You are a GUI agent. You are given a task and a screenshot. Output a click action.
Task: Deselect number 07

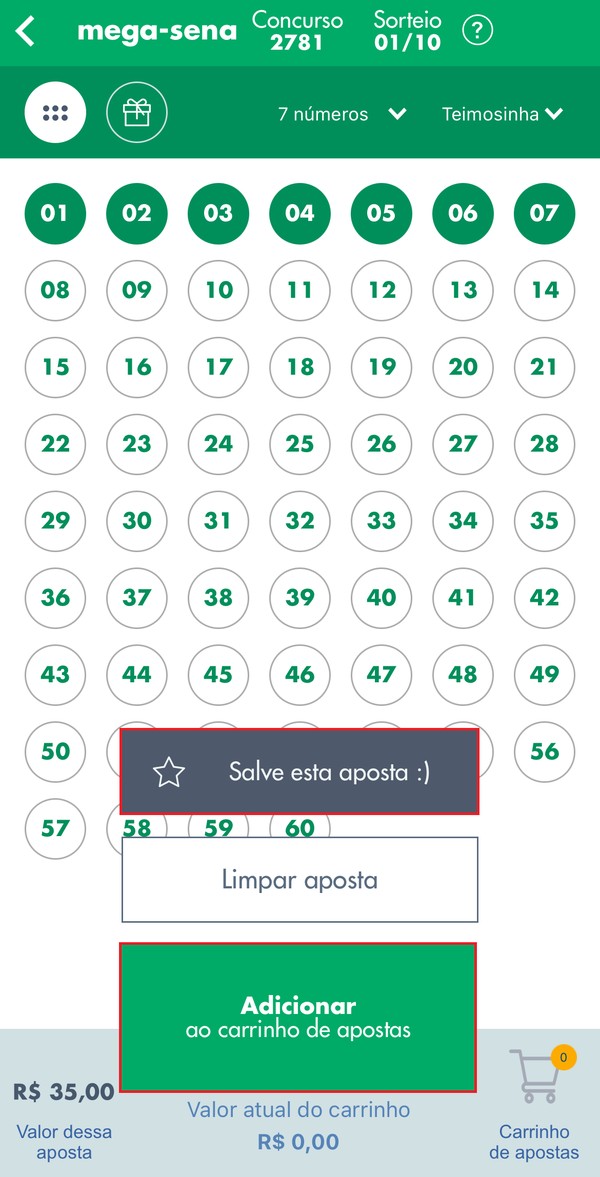click(544, 213)
